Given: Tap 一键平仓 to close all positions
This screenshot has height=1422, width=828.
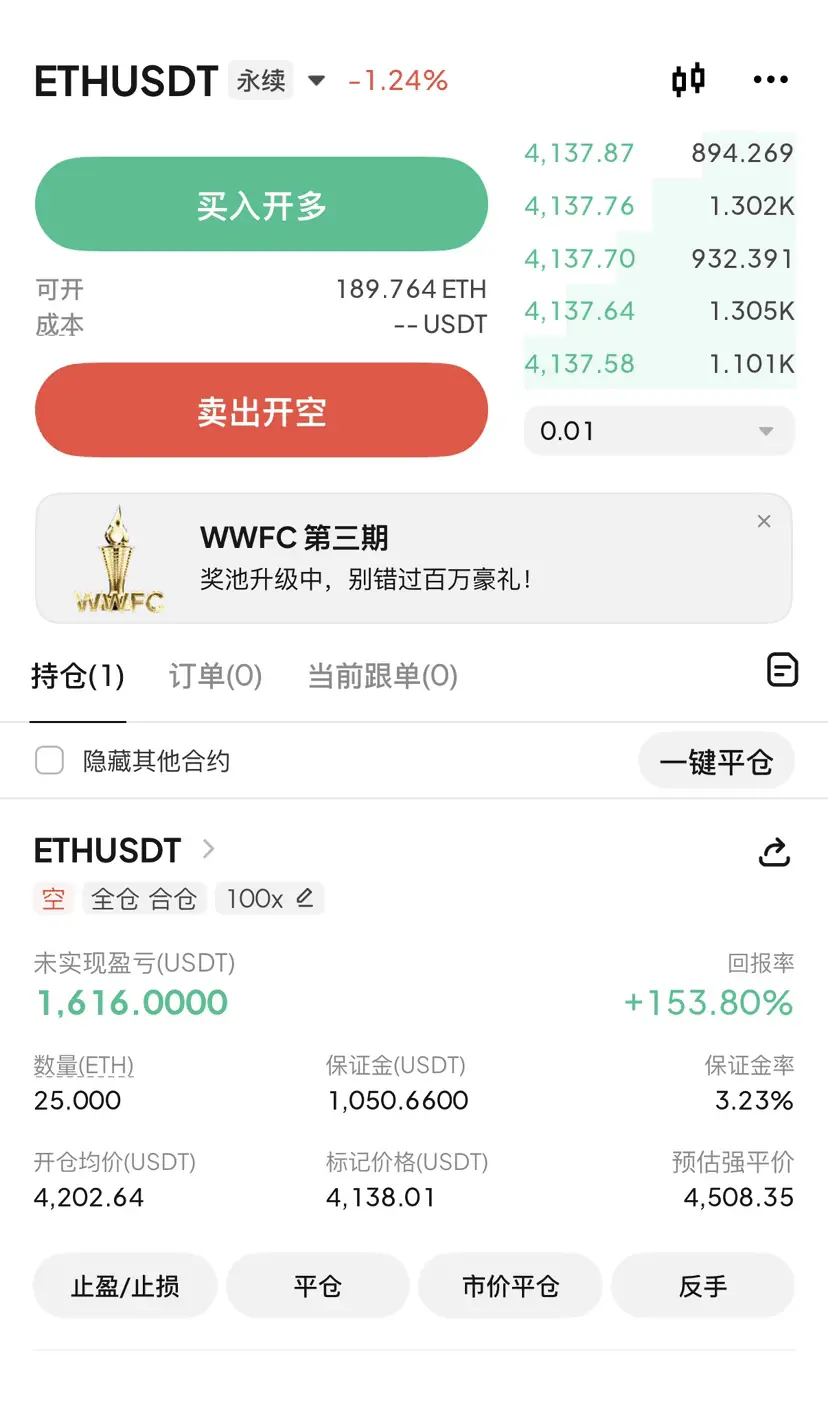Looking at the screenshot, I should tap(716, 762).
